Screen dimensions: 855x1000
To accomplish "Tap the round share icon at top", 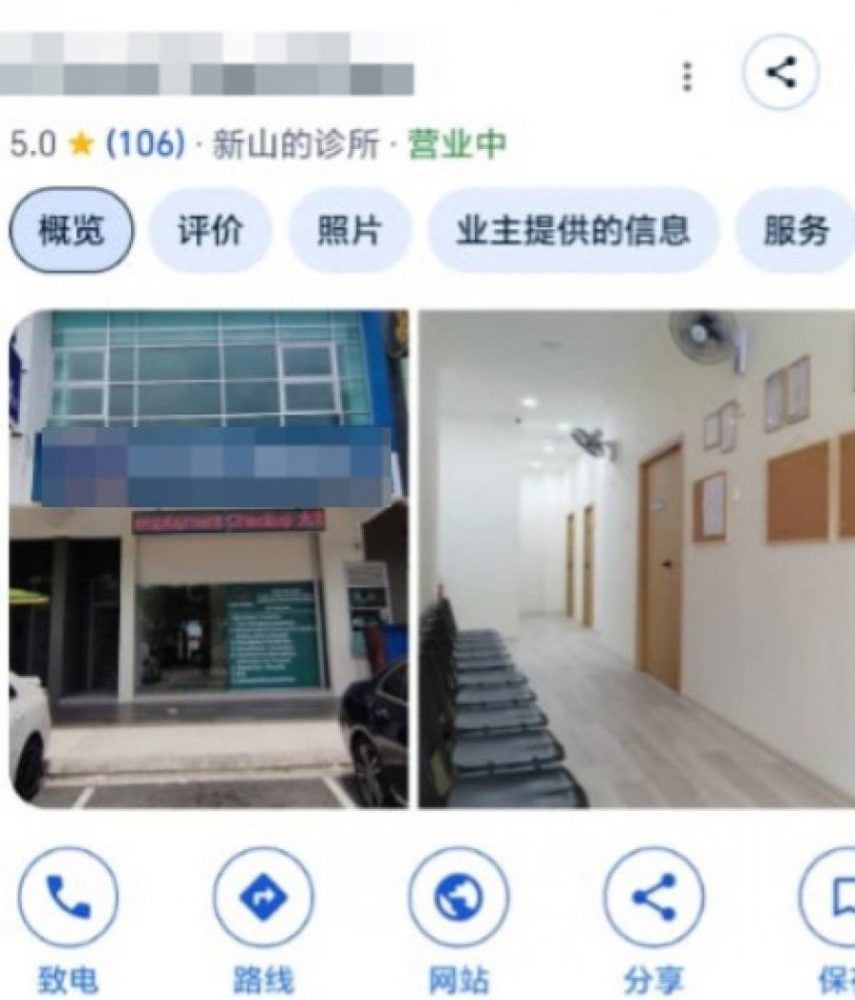I will 780,73.
